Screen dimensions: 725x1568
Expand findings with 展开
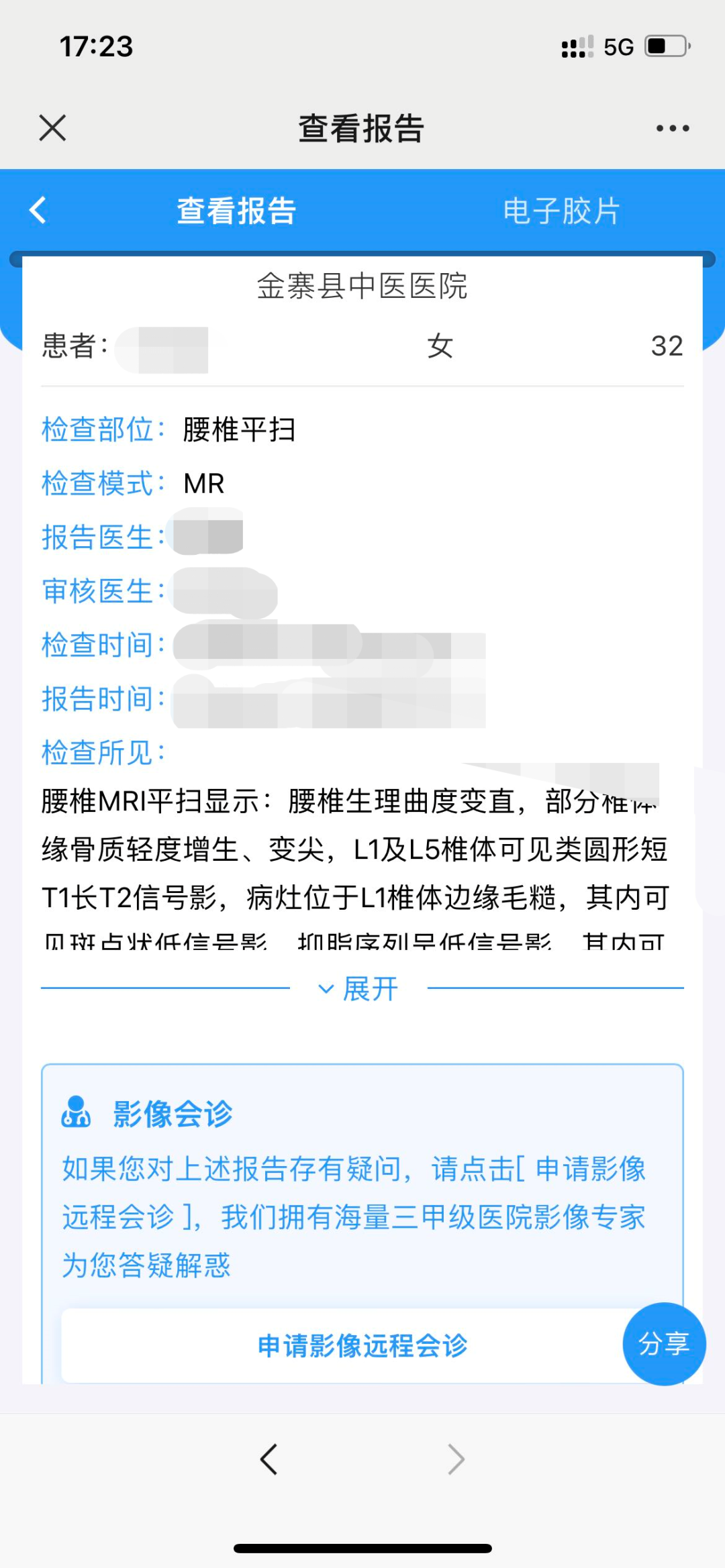[360, 989]
